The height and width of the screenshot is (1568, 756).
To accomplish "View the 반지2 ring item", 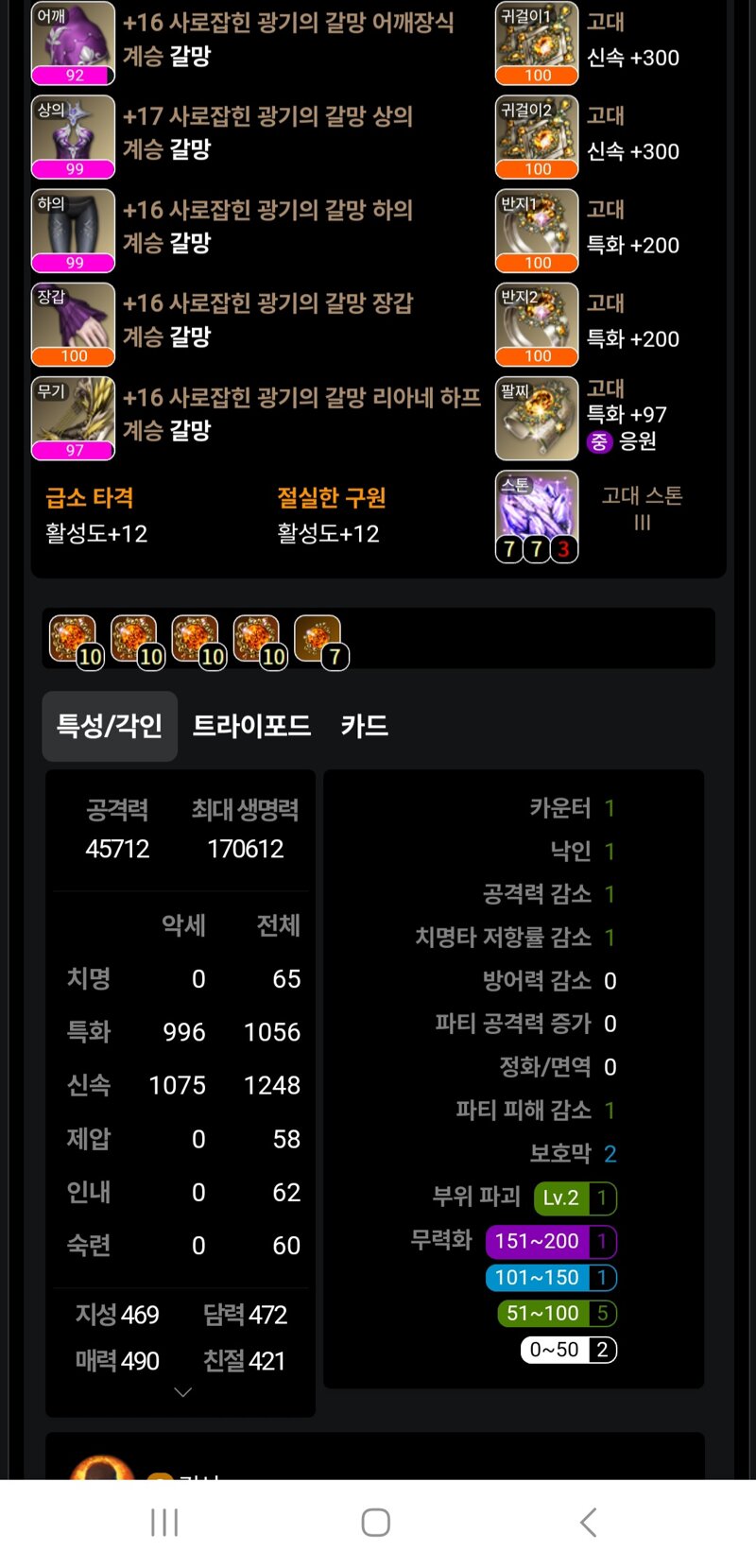I will coord(537,324).
